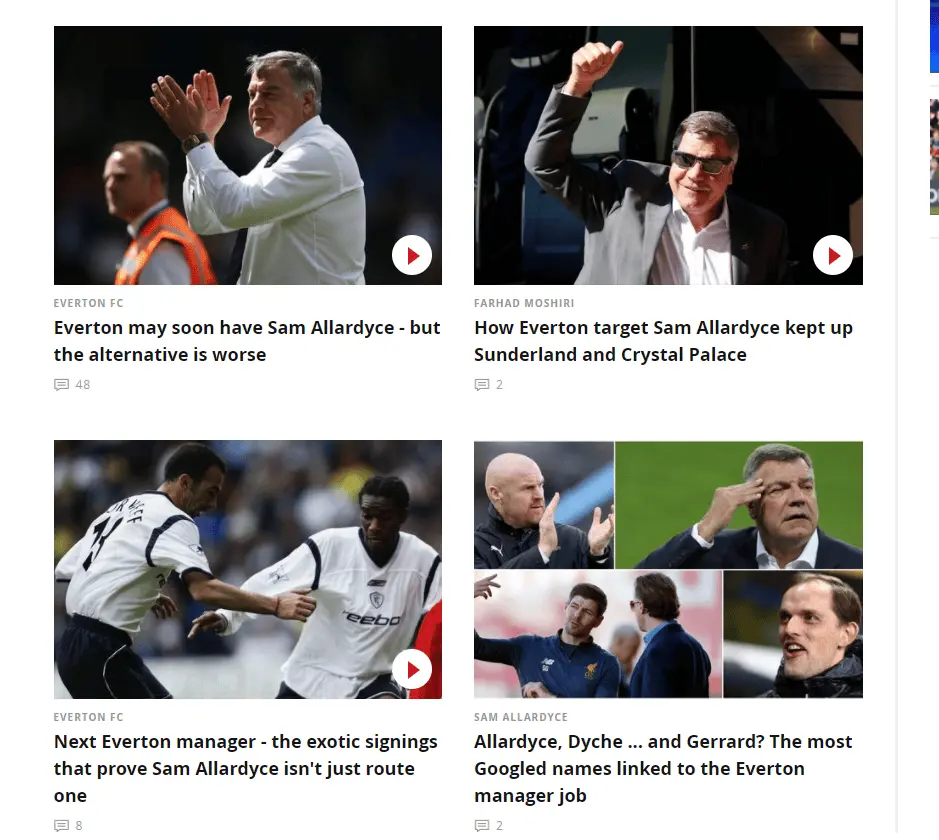Open the four-manager collage article image

(668, 569)
